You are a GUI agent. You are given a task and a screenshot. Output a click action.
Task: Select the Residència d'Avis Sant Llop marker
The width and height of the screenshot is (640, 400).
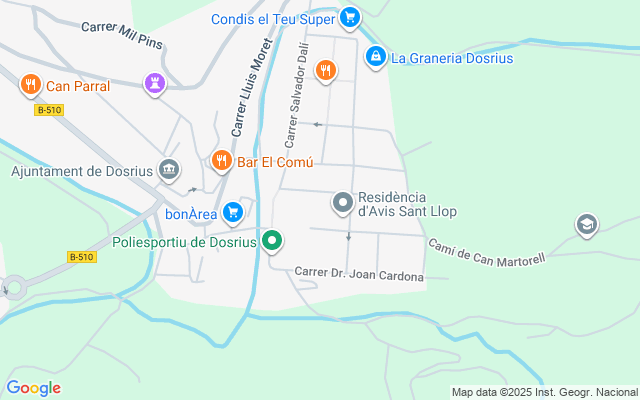click(343, 204)
